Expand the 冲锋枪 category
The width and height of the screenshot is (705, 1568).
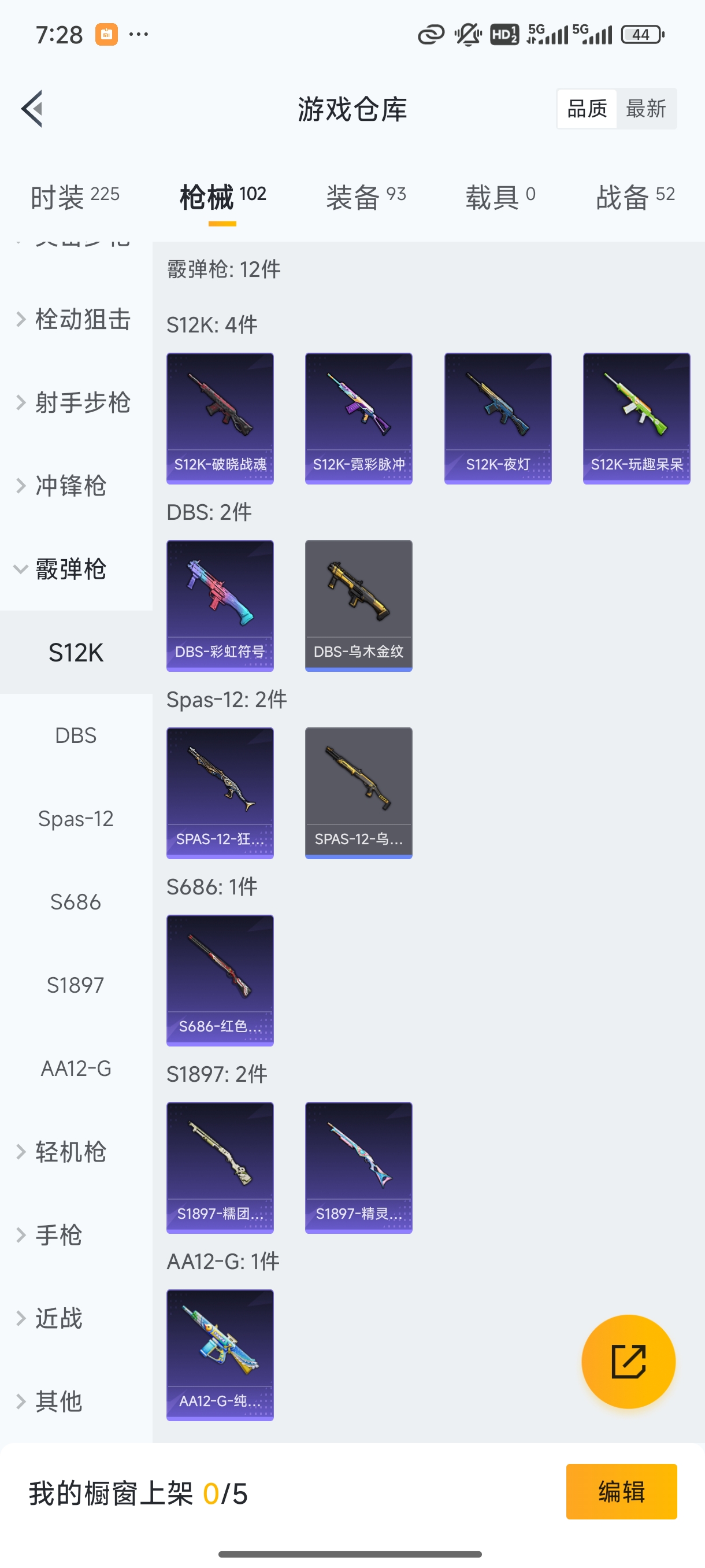(70, 486)
